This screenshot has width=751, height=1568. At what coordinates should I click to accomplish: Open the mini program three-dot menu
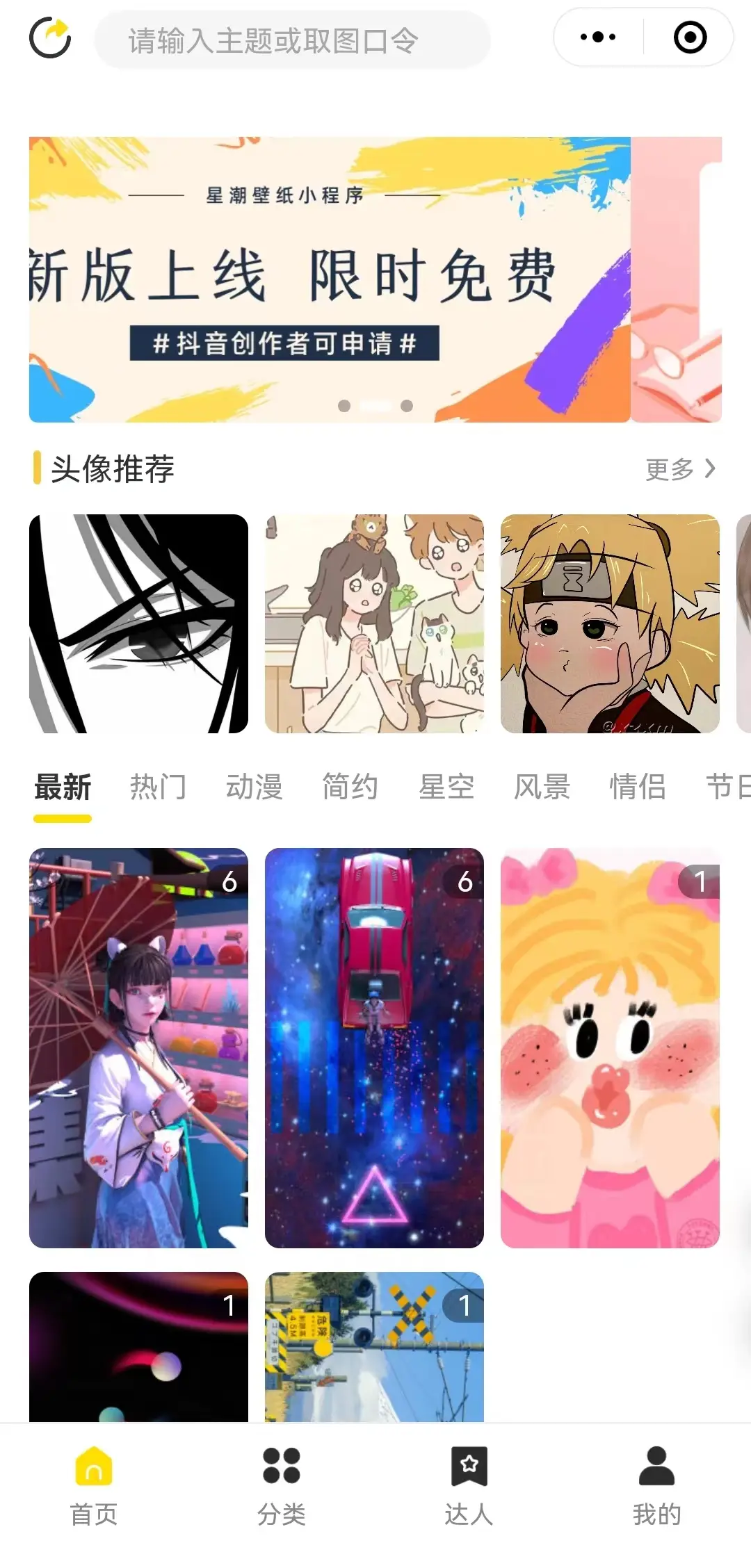pos(598,38)
